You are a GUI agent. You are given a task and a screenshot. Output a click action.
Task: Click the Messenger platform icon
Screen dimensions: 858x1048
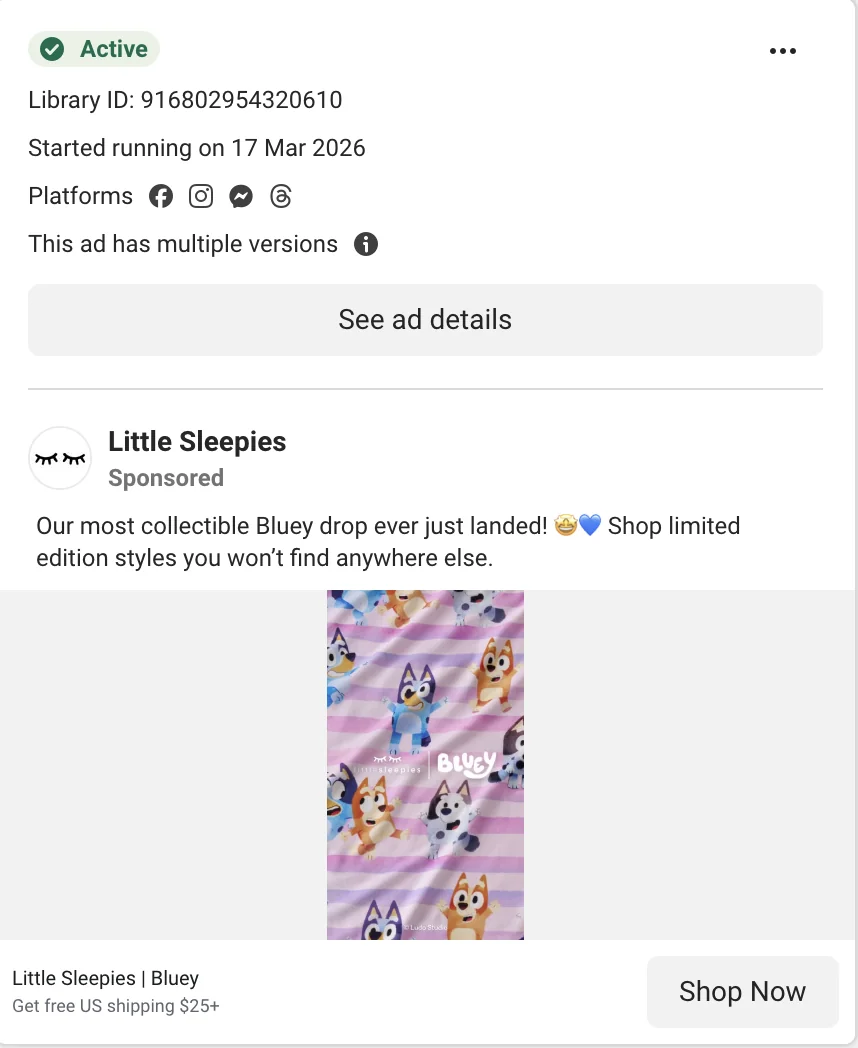[x=241, y=196]
